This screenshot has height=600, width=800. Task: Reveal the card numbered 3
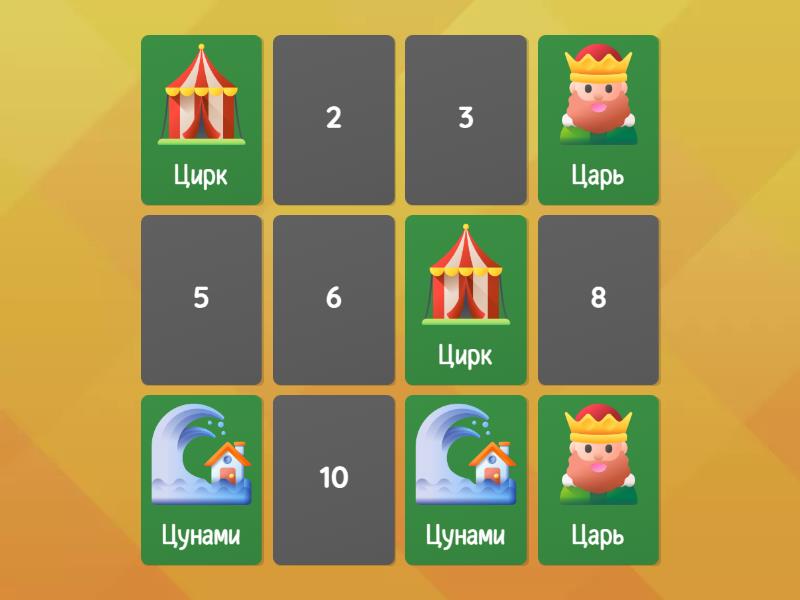click(x=465, y=120)
